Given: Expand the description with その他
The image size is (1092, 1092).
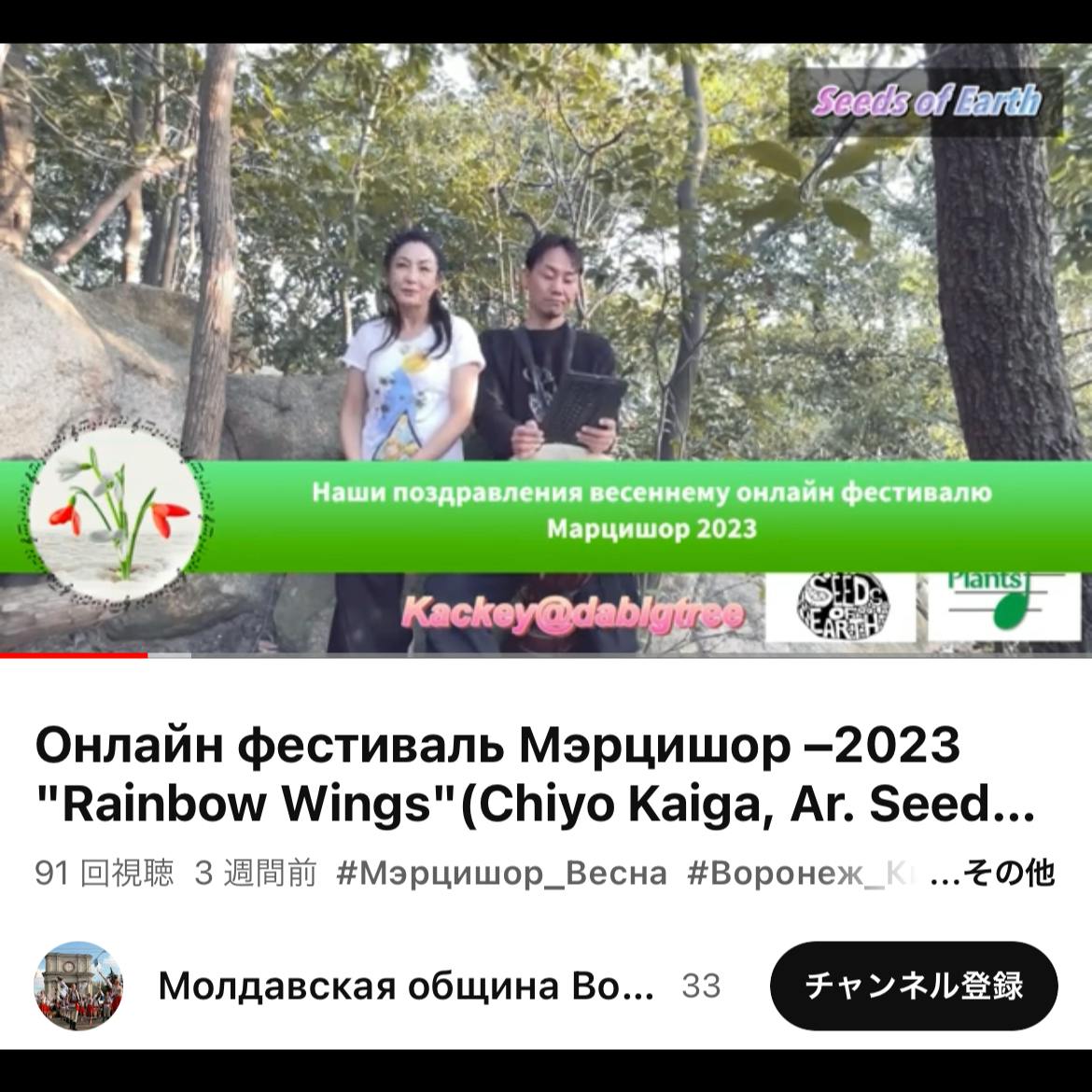Looking at the screenshot, I should coord(1008,874).
